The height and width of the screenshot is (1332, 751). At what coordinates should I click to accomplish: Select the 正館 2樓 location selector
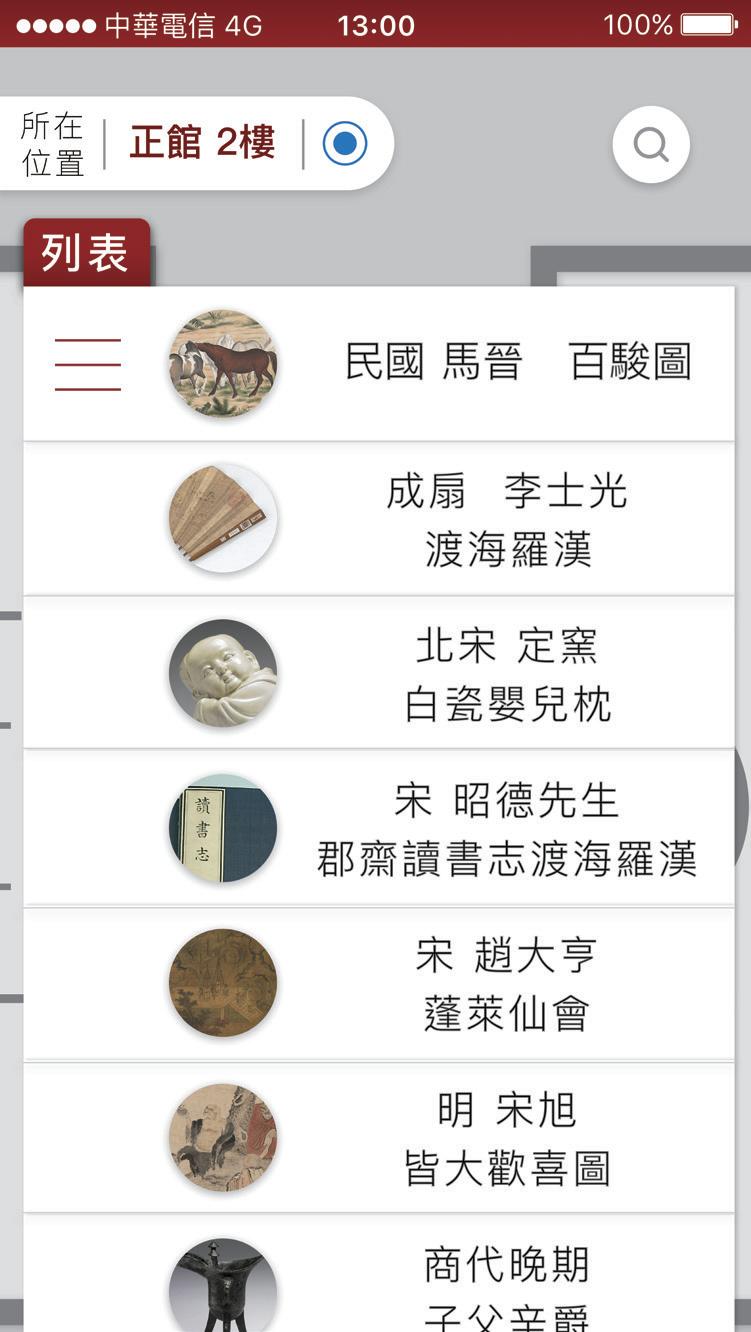pyautogui.click(x=202, y=143)
